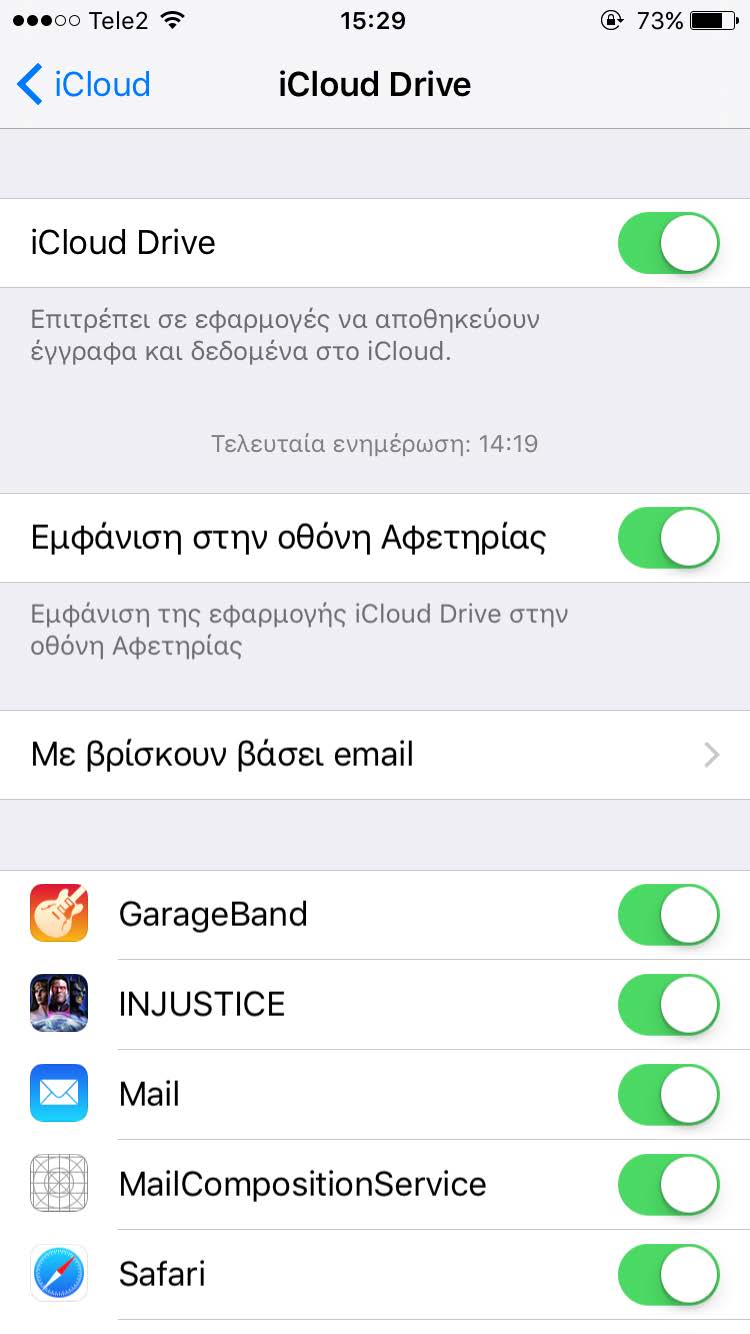Screen dimensions: 750x1334
Task: Turn off the iCloud Drive switch
Action: 668,243
